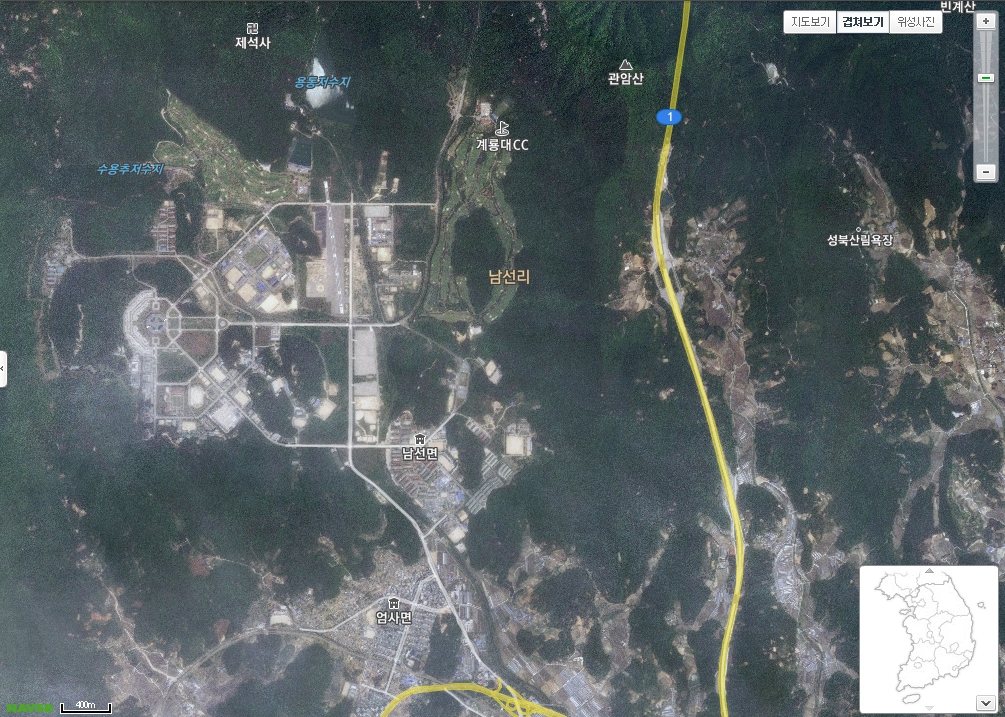Viewport: 1005px width, 717px height.
Task: Tap the up arrow in minimap
Action: 928,570
